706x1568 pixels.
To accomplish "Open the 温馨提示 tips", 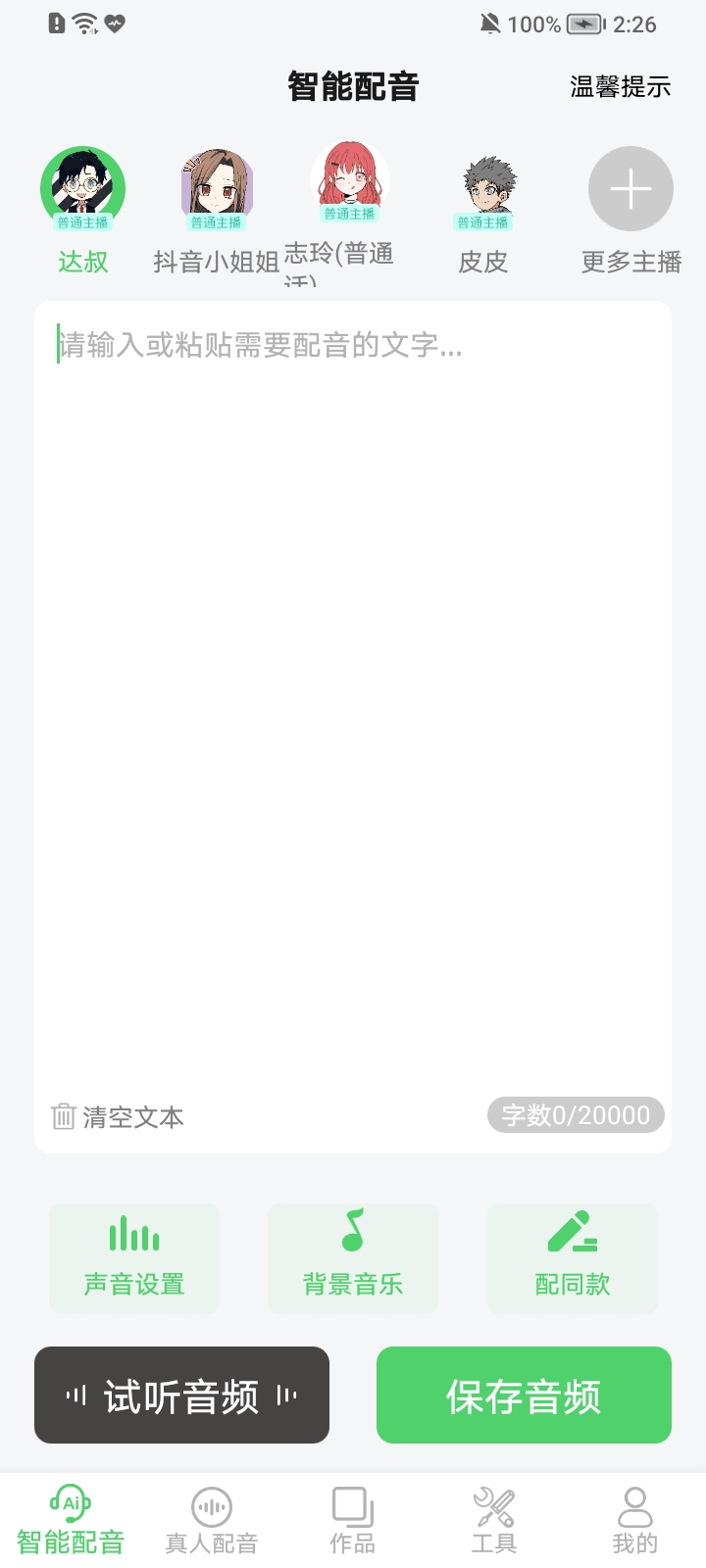I will (620, 87).
